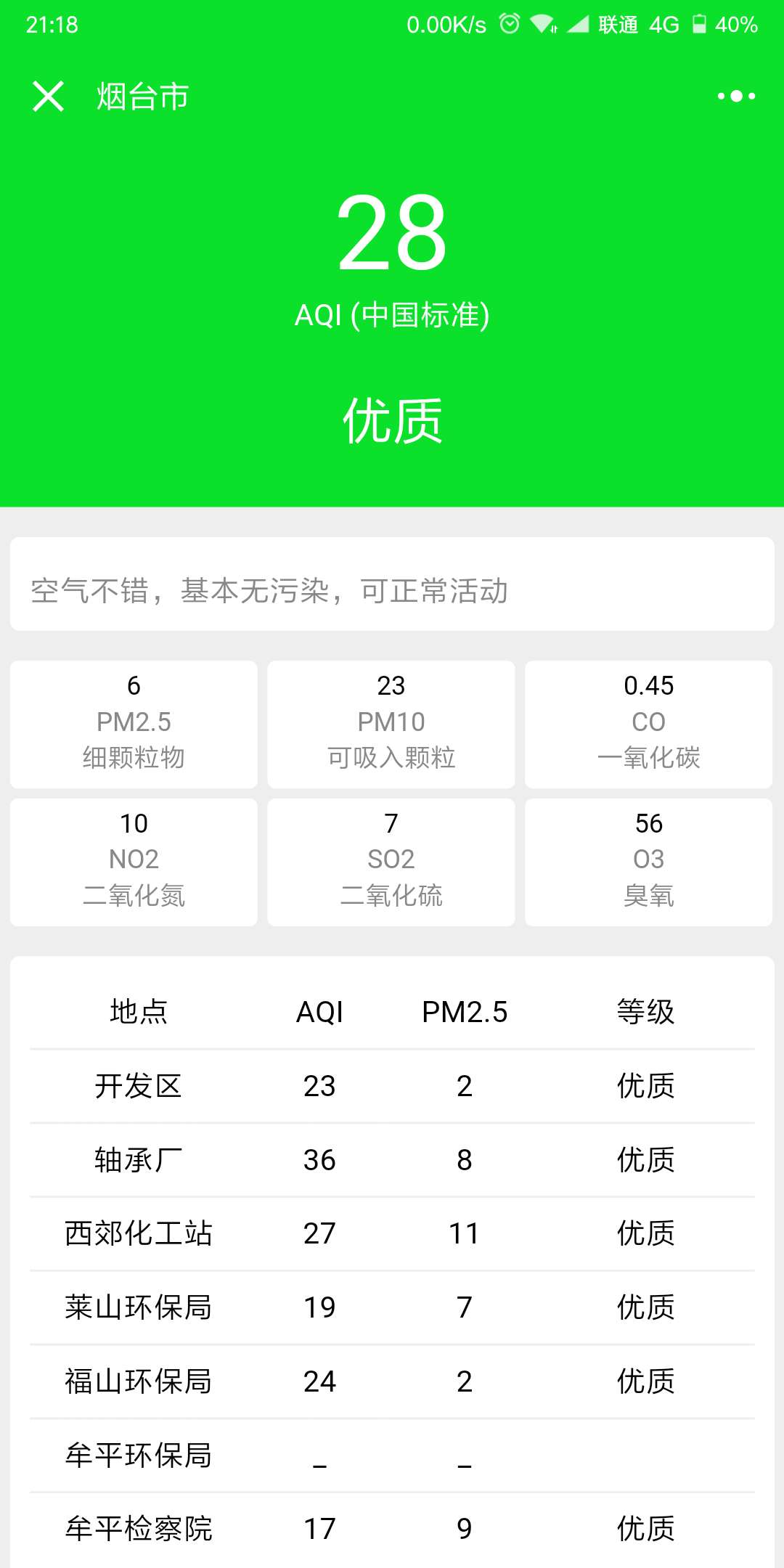Close the 烟台市 air quality page

[48, 96]
